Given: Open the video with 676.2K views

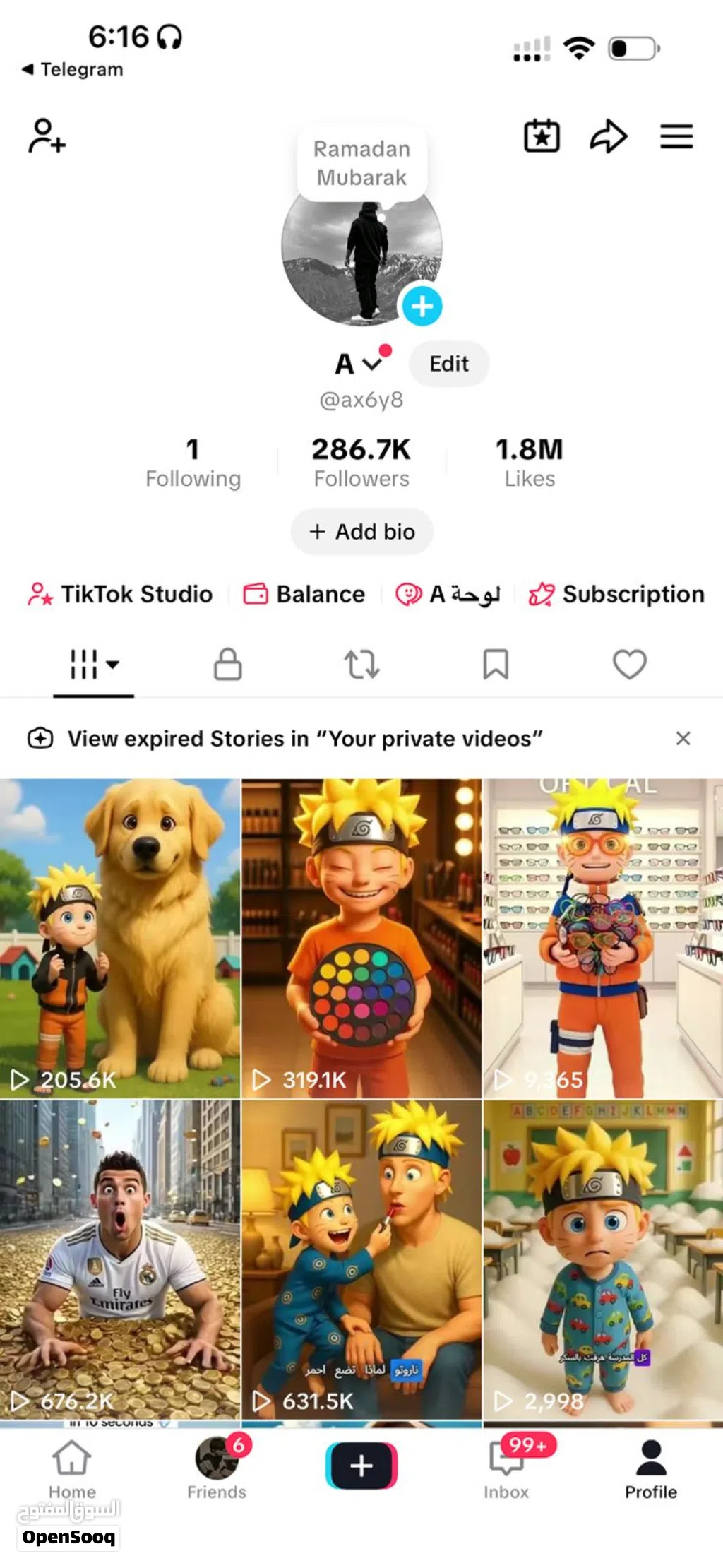Looking at the screenshot, I should pyautogui.click(x=120, y=1259).
